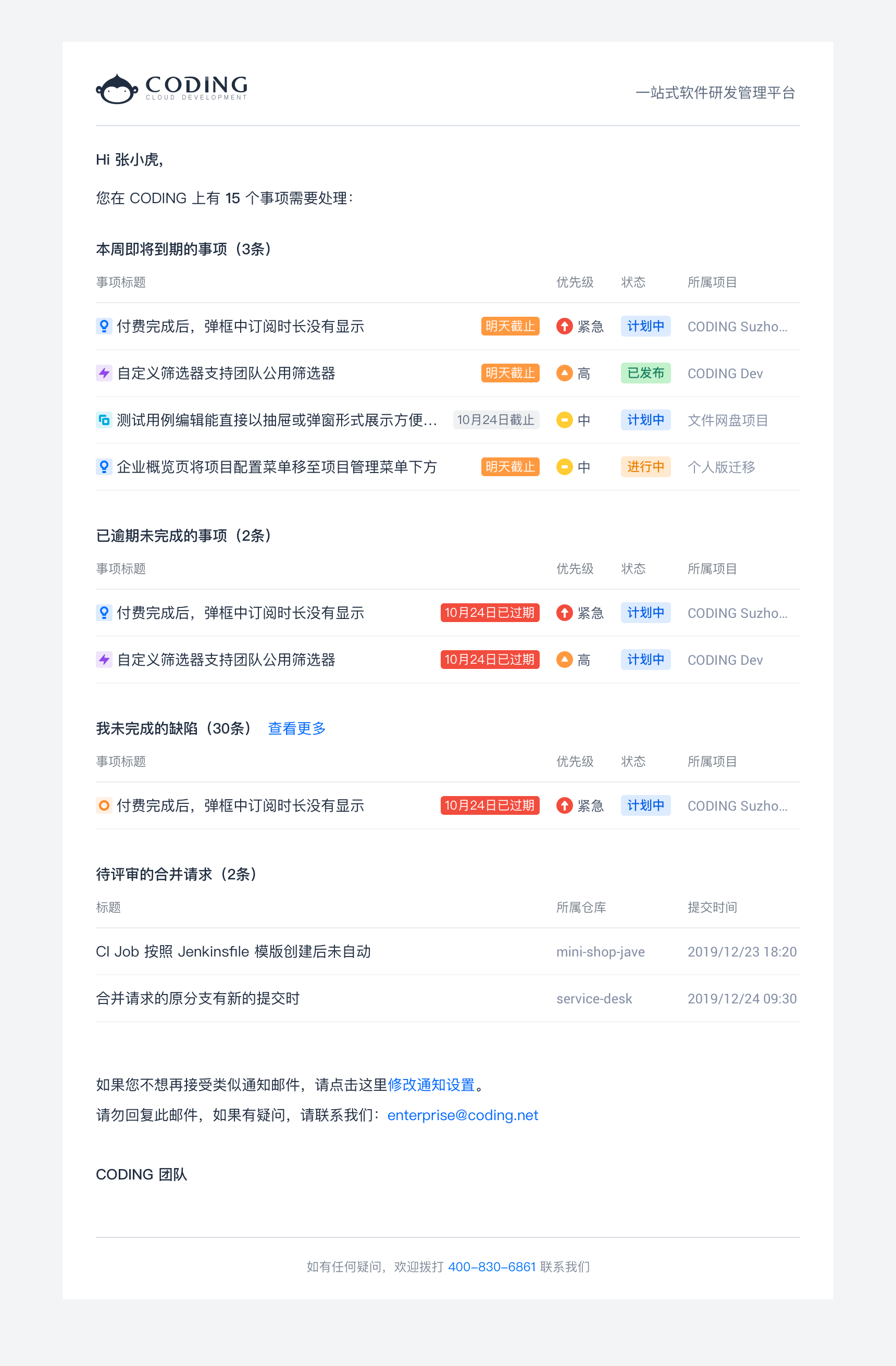Tap the enterprise@coding.net email link

462,1115
